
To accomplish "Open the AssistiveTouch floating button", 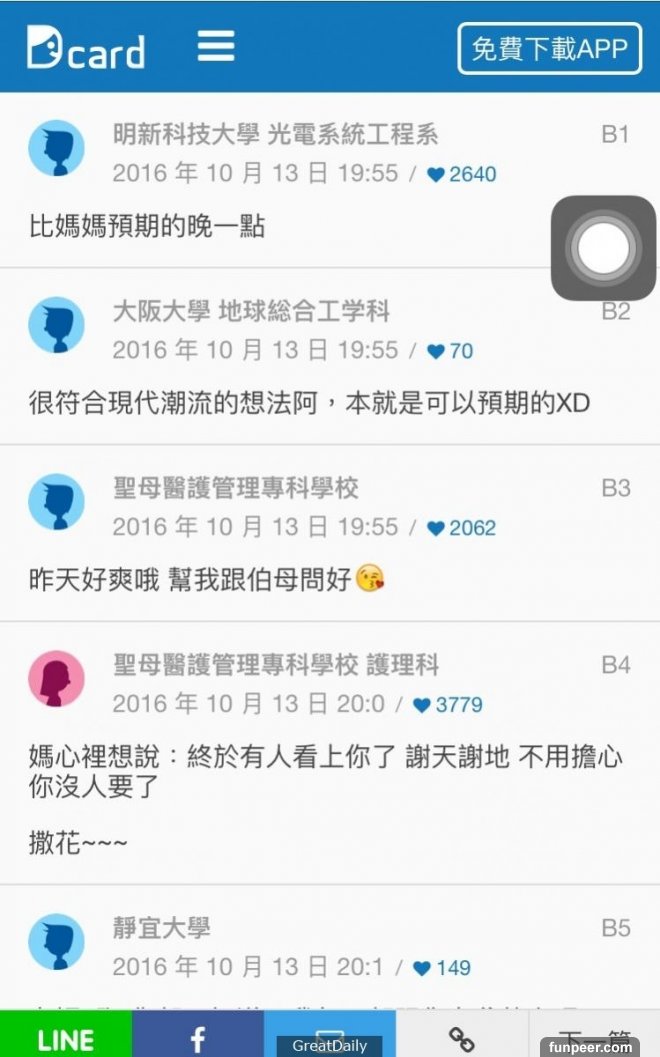I will click(x=602, y=248).
